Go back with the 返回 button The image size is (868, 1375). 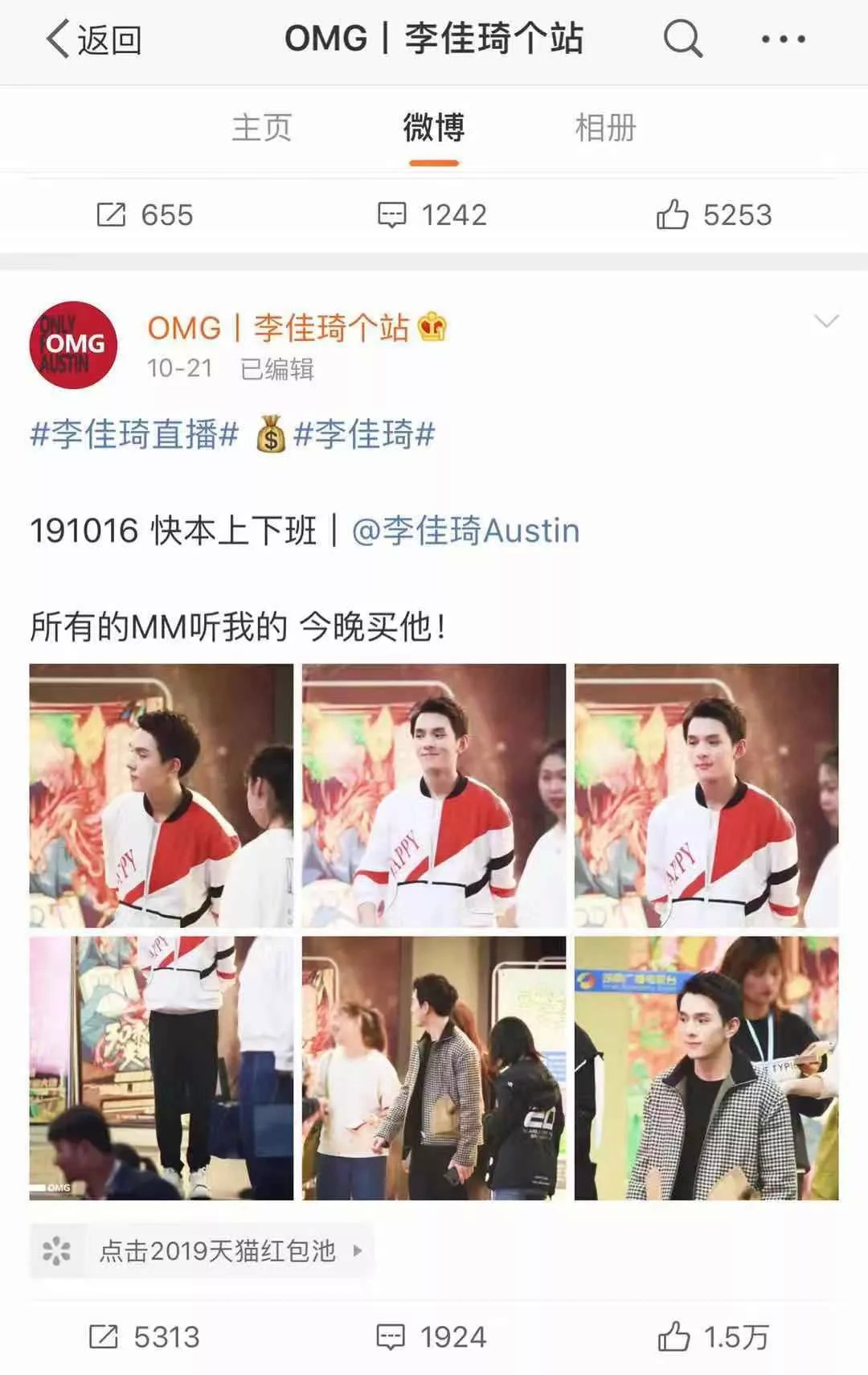93,39
